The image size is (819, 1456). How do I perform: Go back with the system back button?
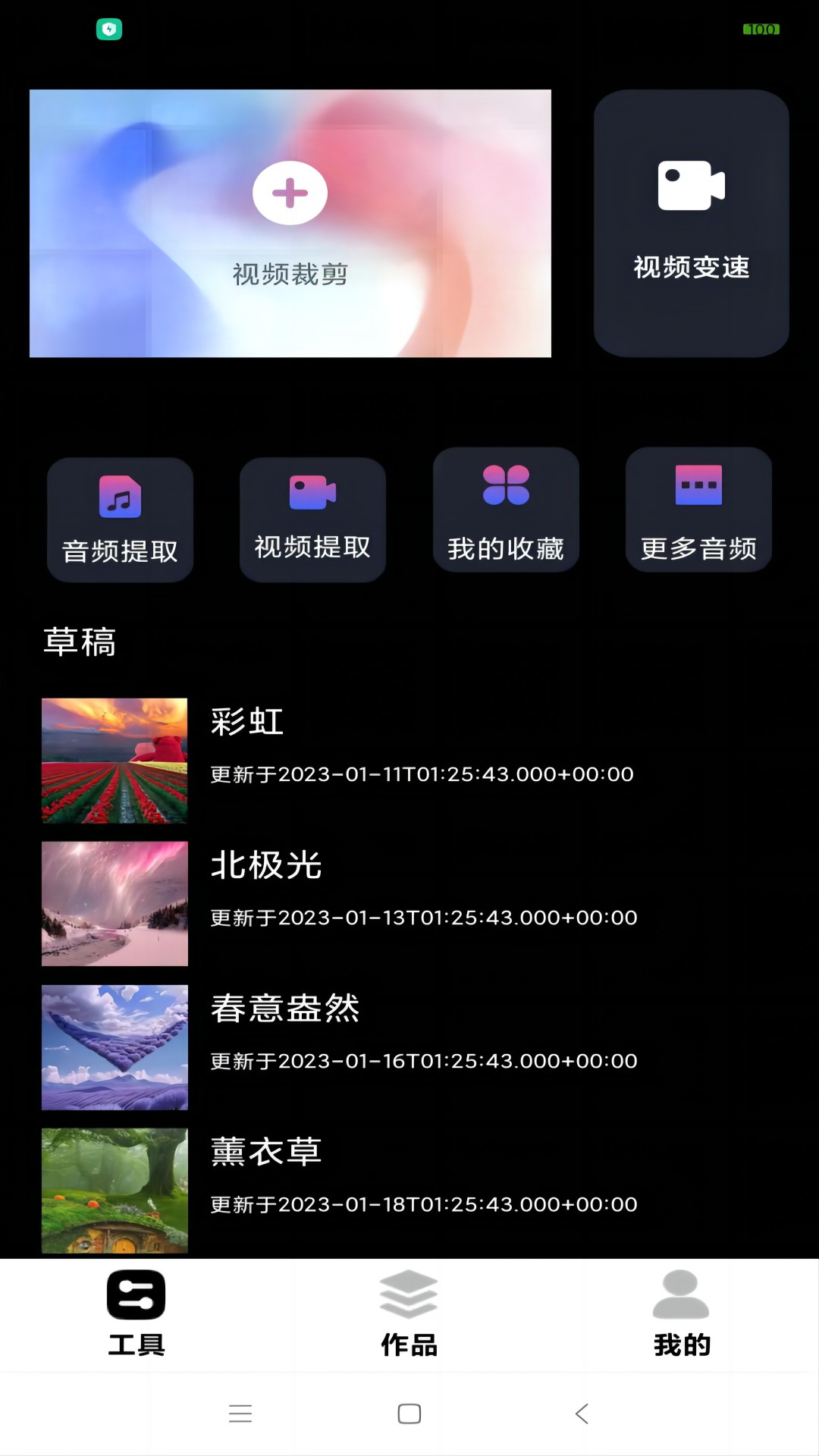[x=582, y=1414]
